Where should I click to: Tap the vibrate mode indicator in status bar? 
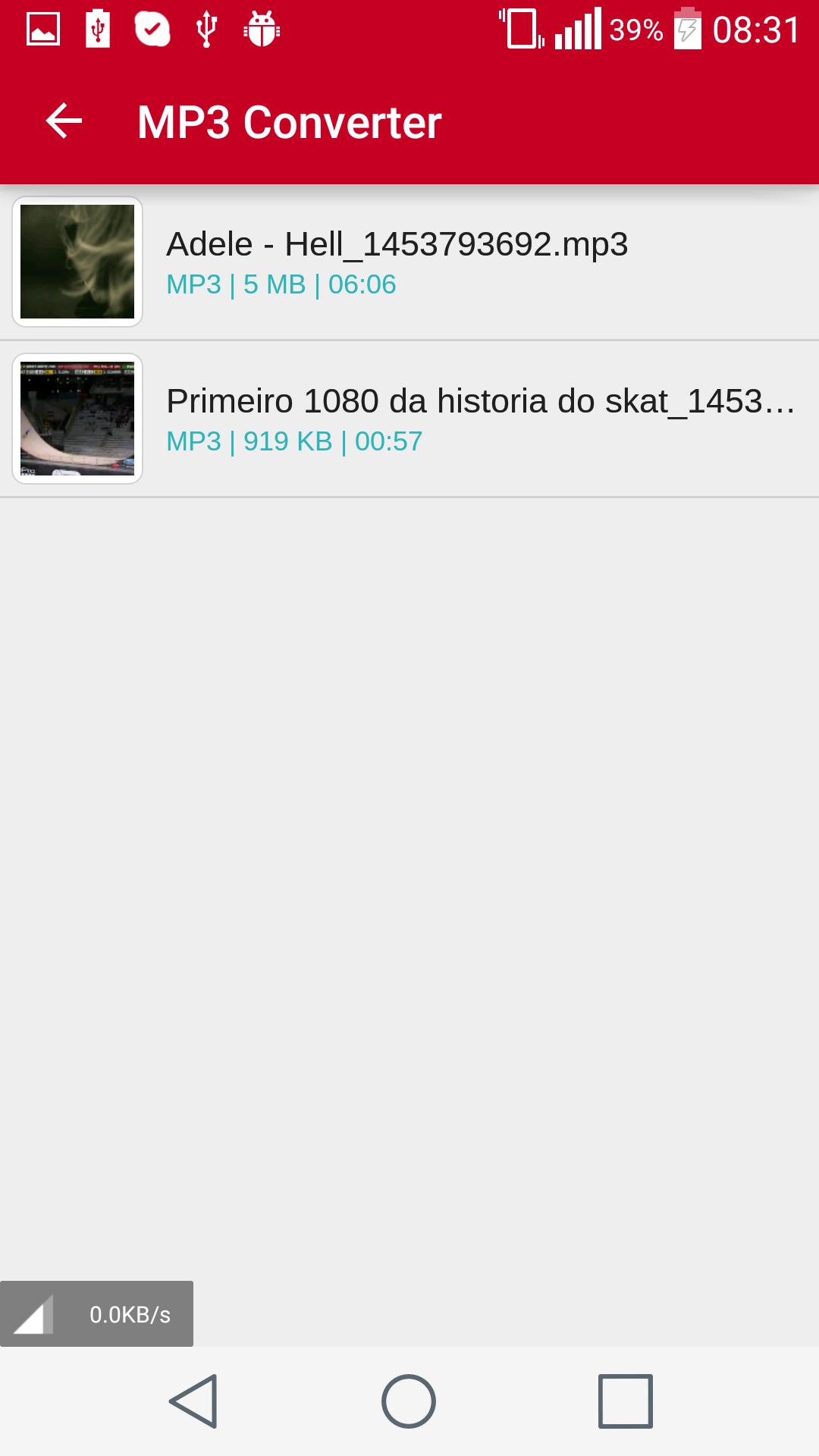point(523,29)
